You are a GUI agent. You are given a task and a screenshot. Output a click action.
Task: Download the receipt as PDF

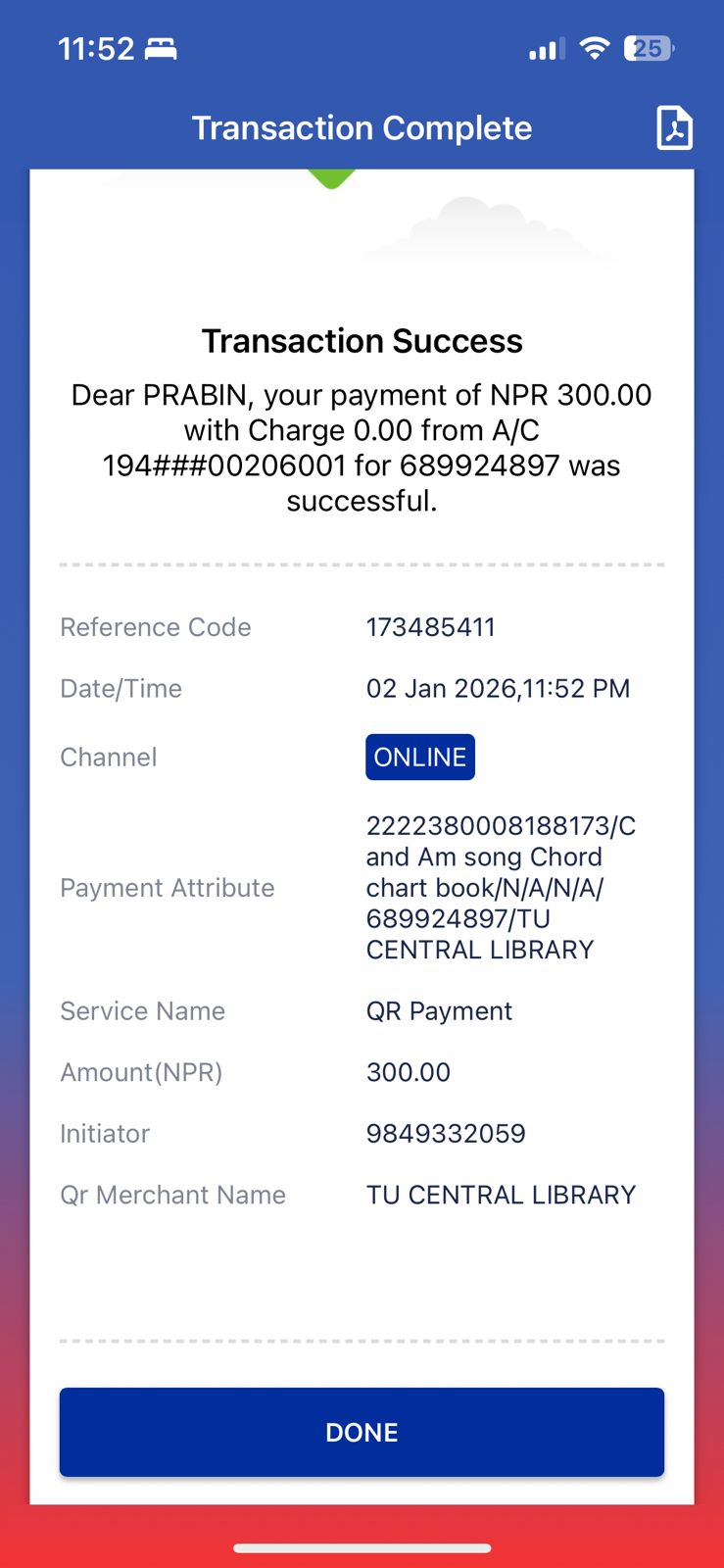(x=674, y=128)
